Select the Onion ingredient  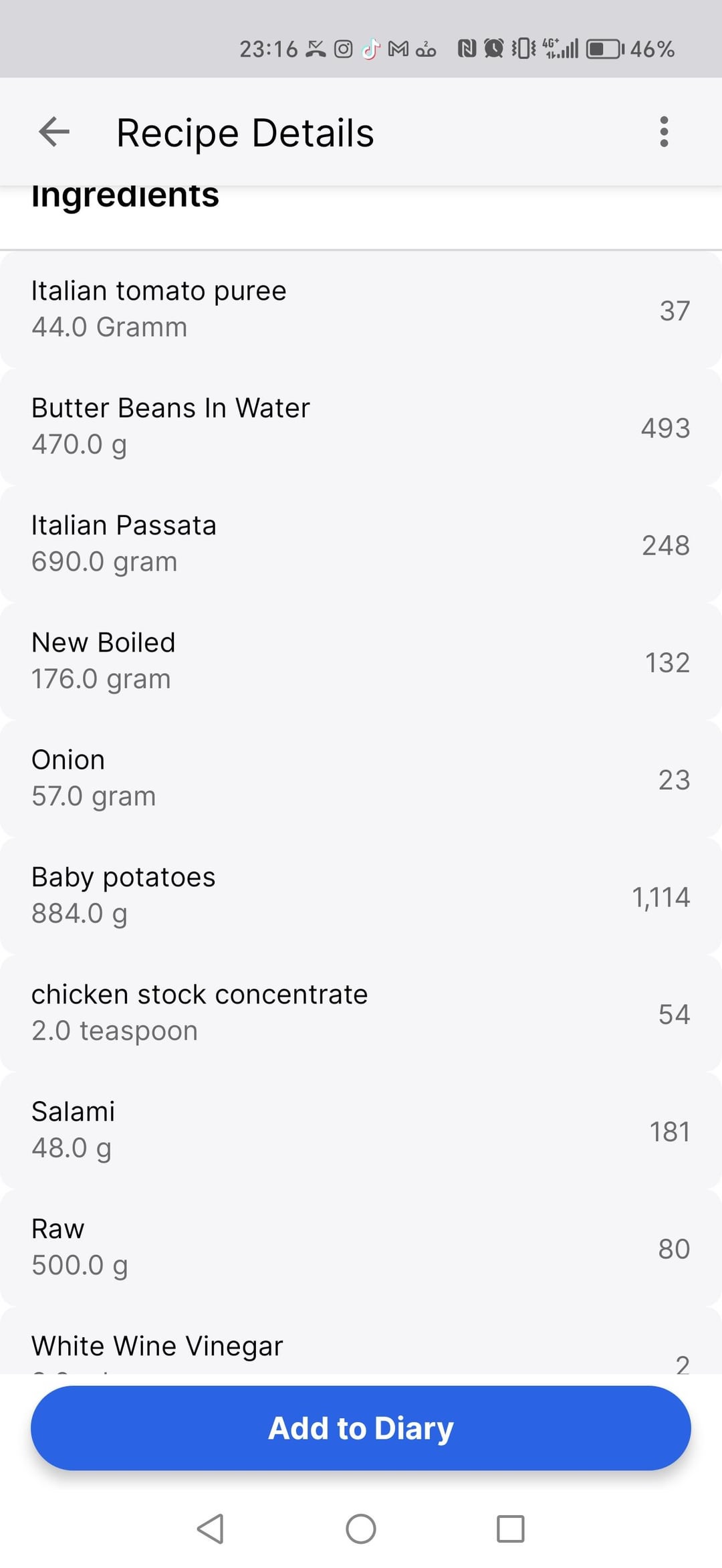[x=361, y=779]
